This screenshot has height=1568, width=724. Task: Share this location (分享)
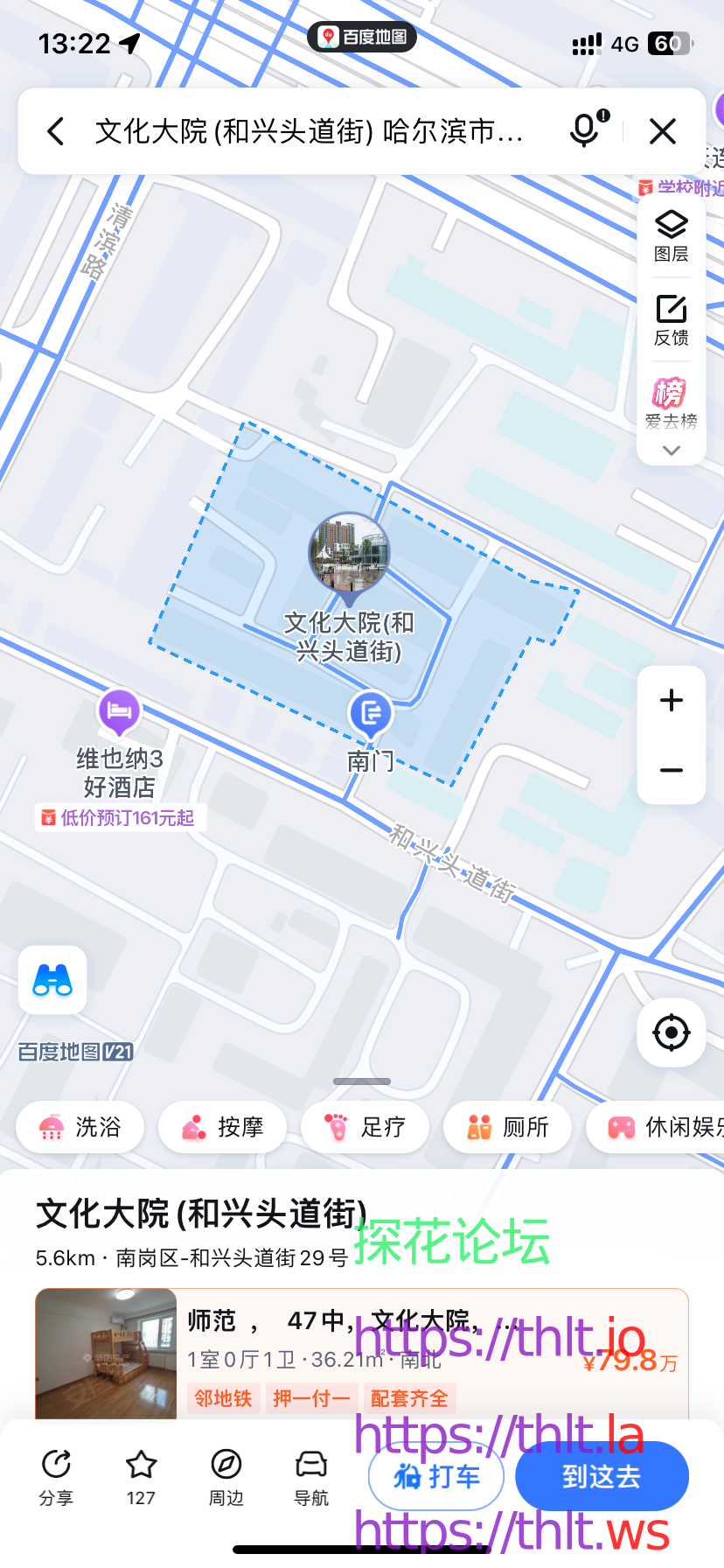point(56,1477)
